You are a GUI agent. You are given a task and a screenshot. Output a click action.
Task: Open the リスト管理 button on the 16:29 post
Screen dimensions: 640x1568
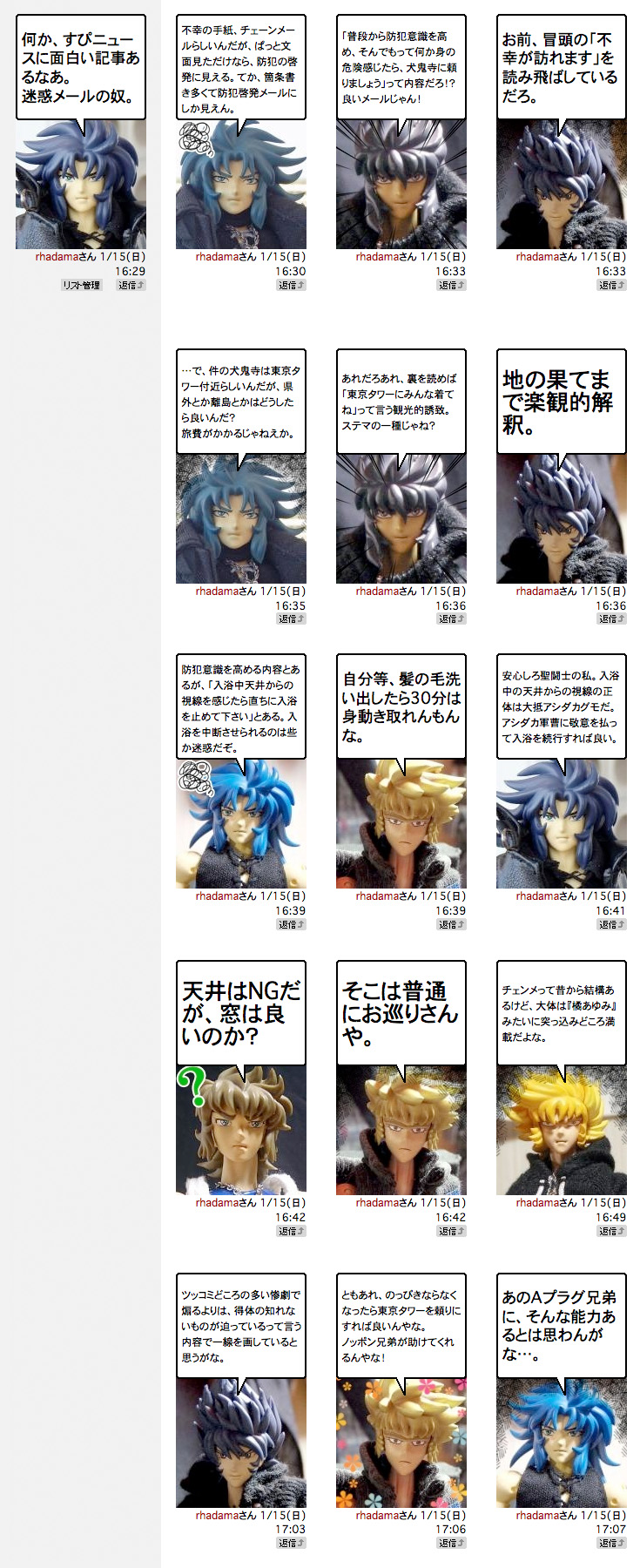(81, 285)
